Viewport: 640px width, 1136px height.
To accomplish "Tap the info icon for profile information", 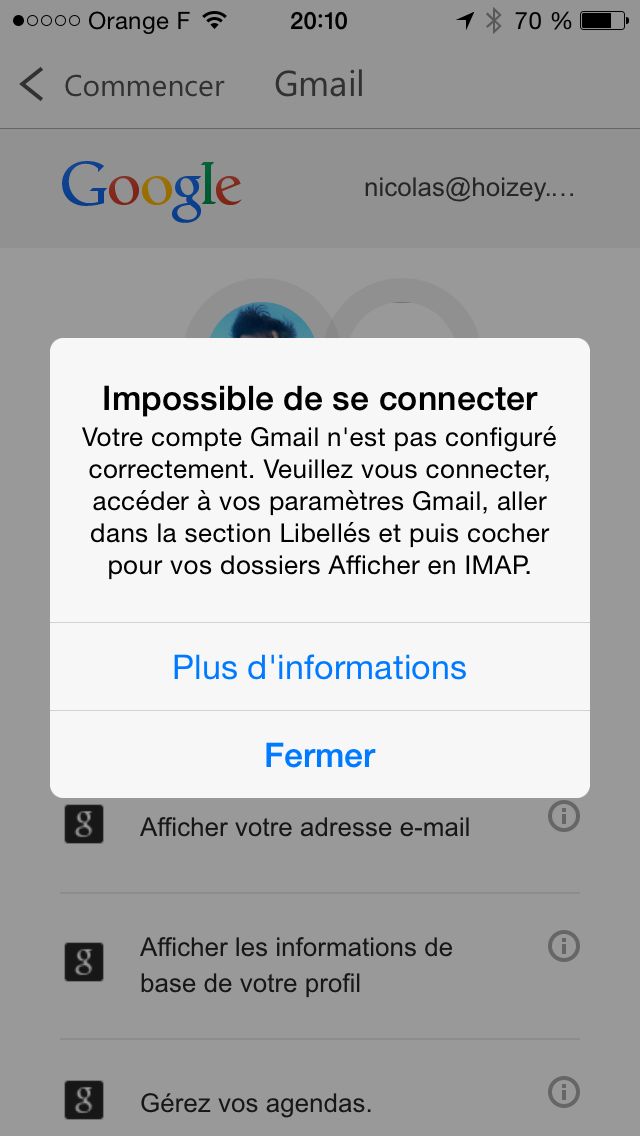I will tap(564, 946).
